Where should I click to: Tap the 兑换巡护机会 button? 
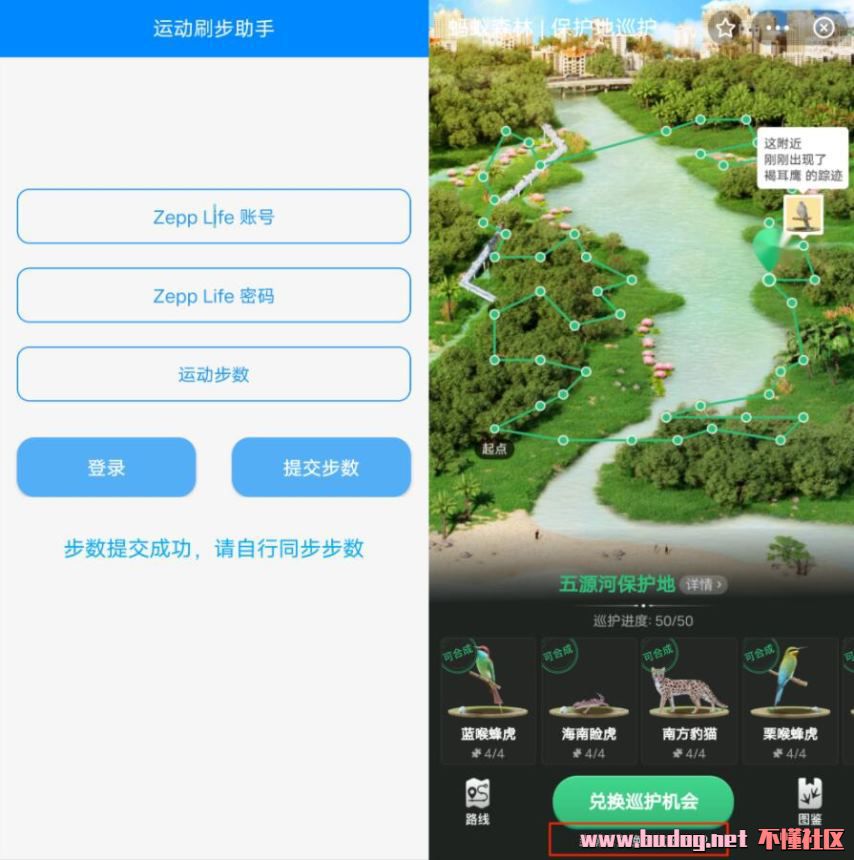(x=643, y=801)
